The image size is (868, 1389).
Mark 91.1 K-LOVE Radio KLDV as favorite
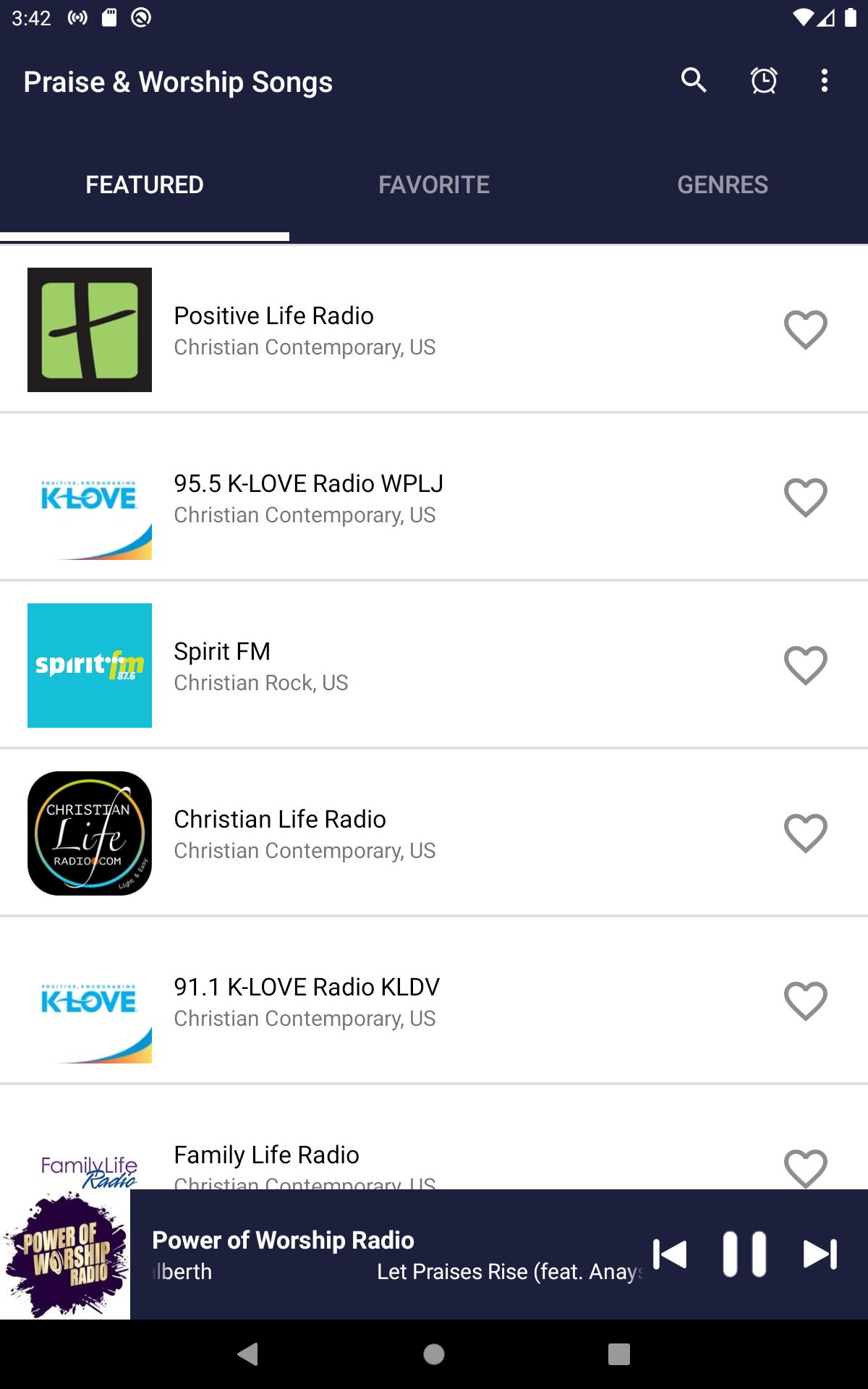click(805, 1001)
